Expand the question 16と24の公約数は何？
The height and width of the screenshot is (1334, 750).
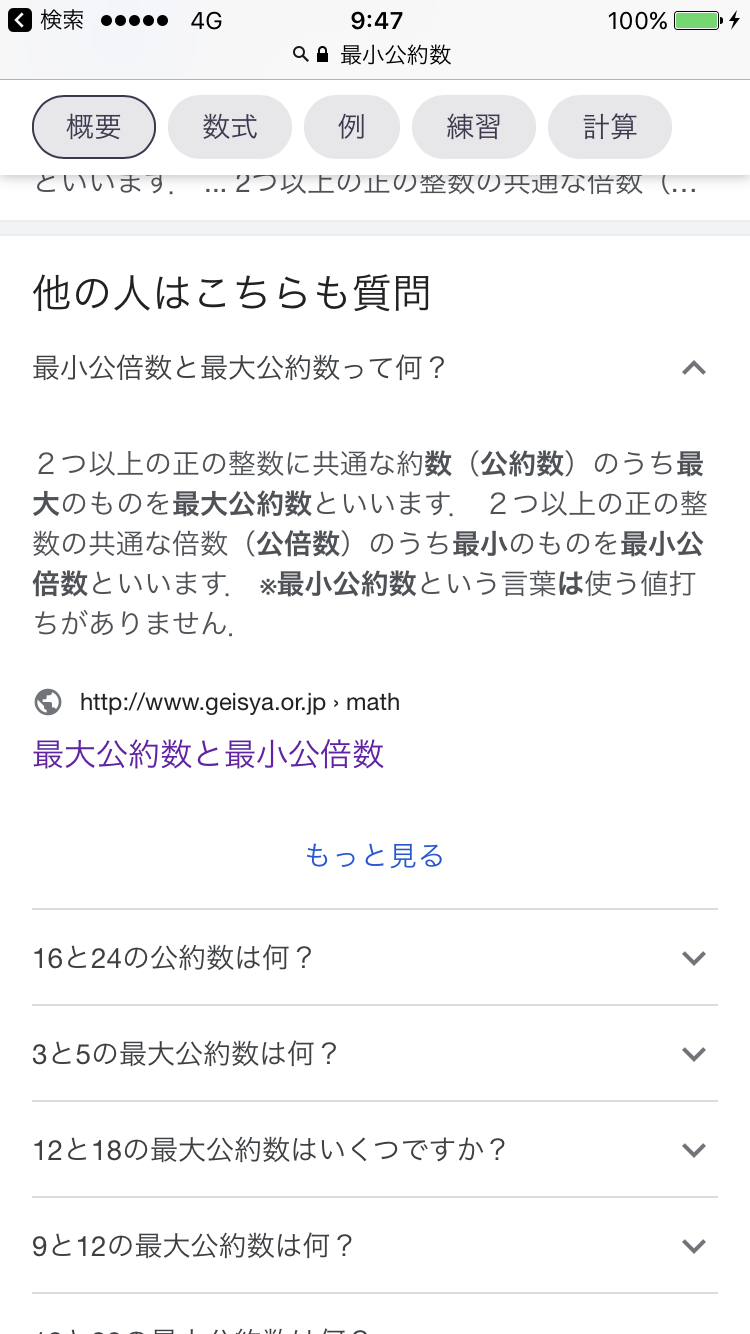(694, 957)
